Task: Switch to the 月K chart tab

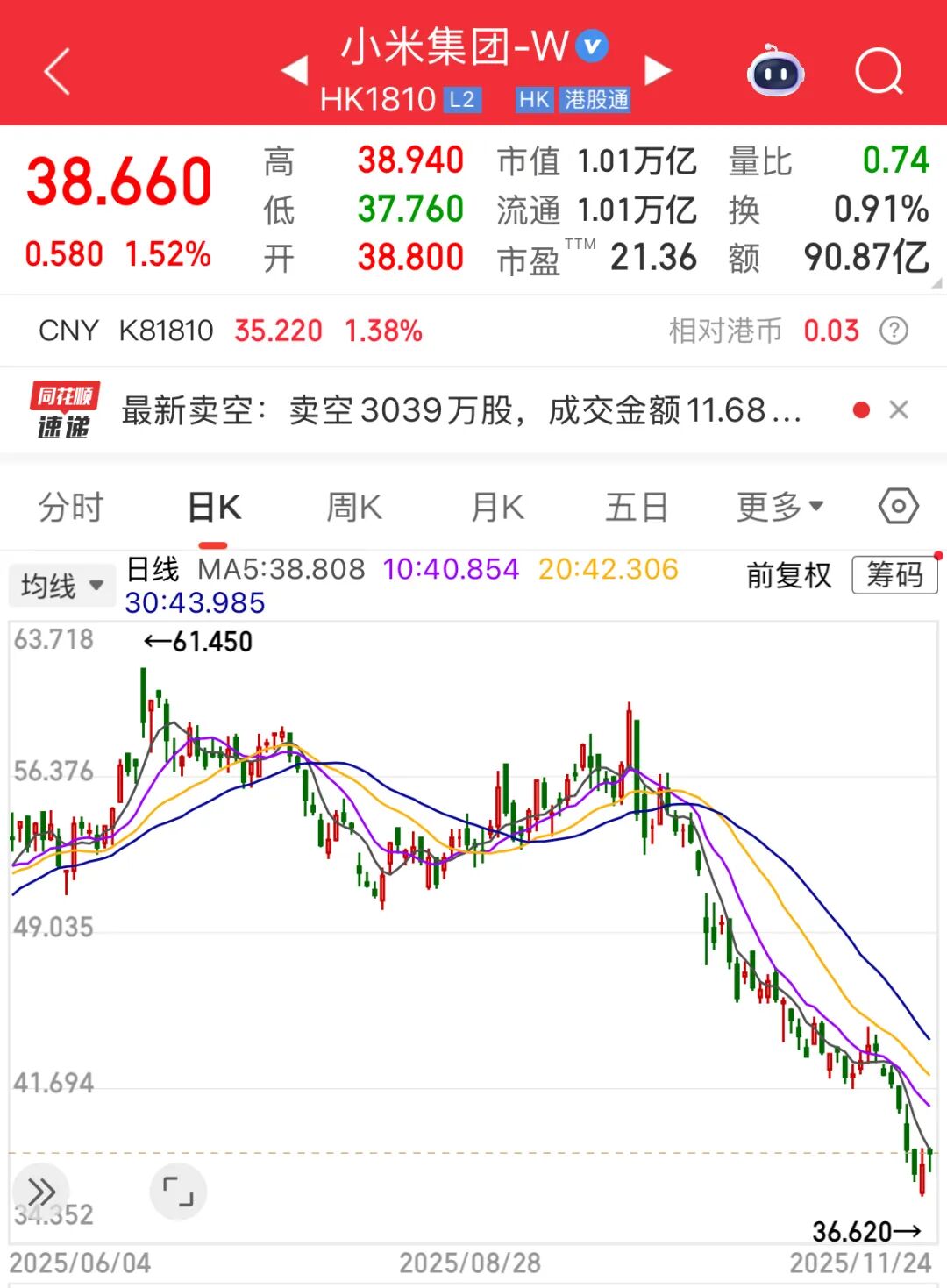Action: click(x=496, y=508)
